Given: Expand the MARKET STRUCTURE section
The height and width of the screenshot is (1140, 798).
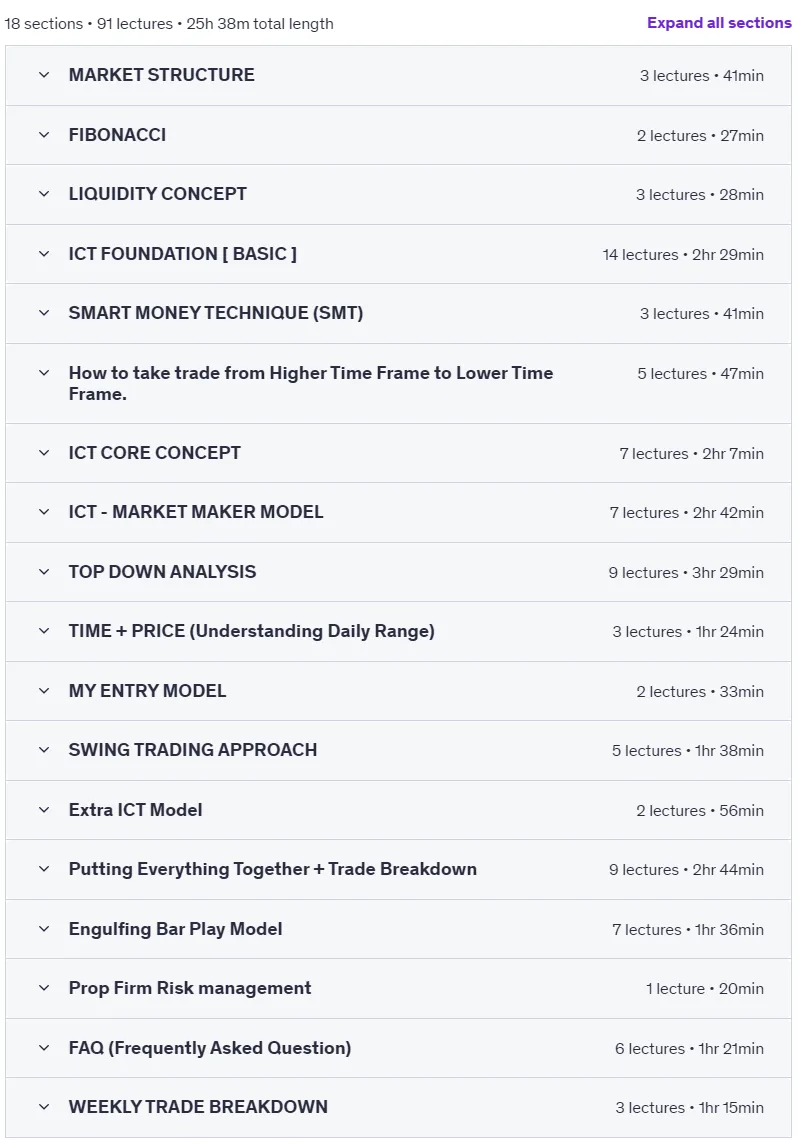Looking at the screenshot, I should (398, 76).
